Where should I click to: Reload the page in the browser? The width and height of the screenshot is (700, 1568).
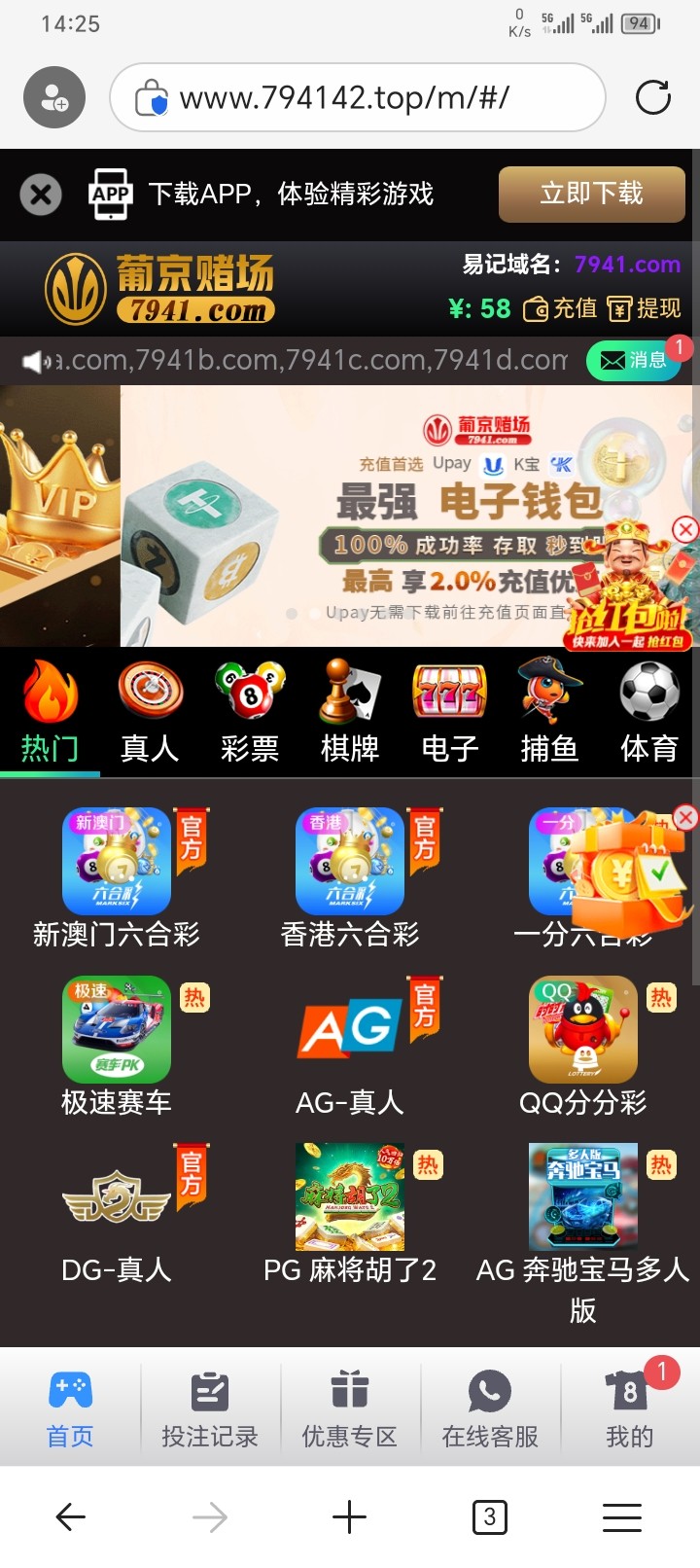coord(652,97)
